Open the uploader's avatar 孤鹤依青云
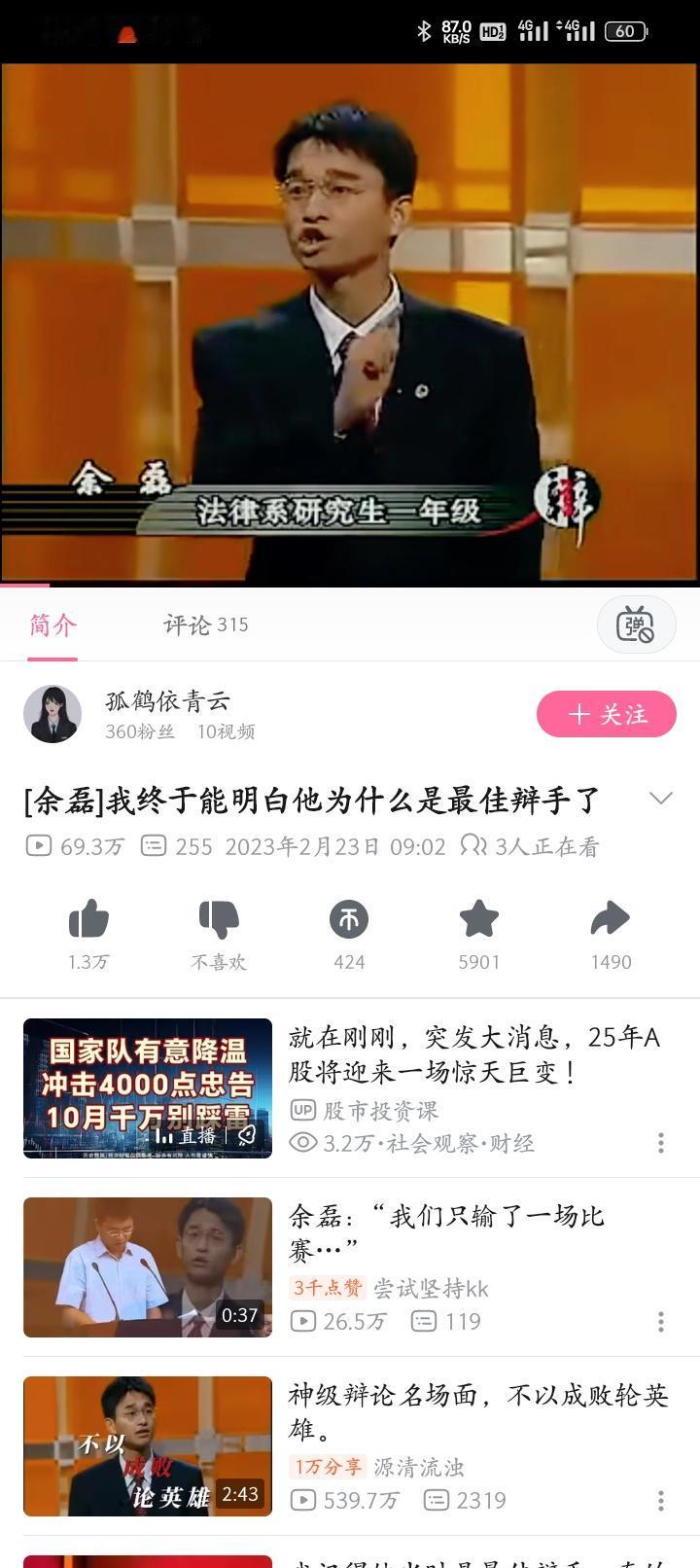The height and width of the screenshot is (1568, 700). pyautogui.click(x=55, y=713)
